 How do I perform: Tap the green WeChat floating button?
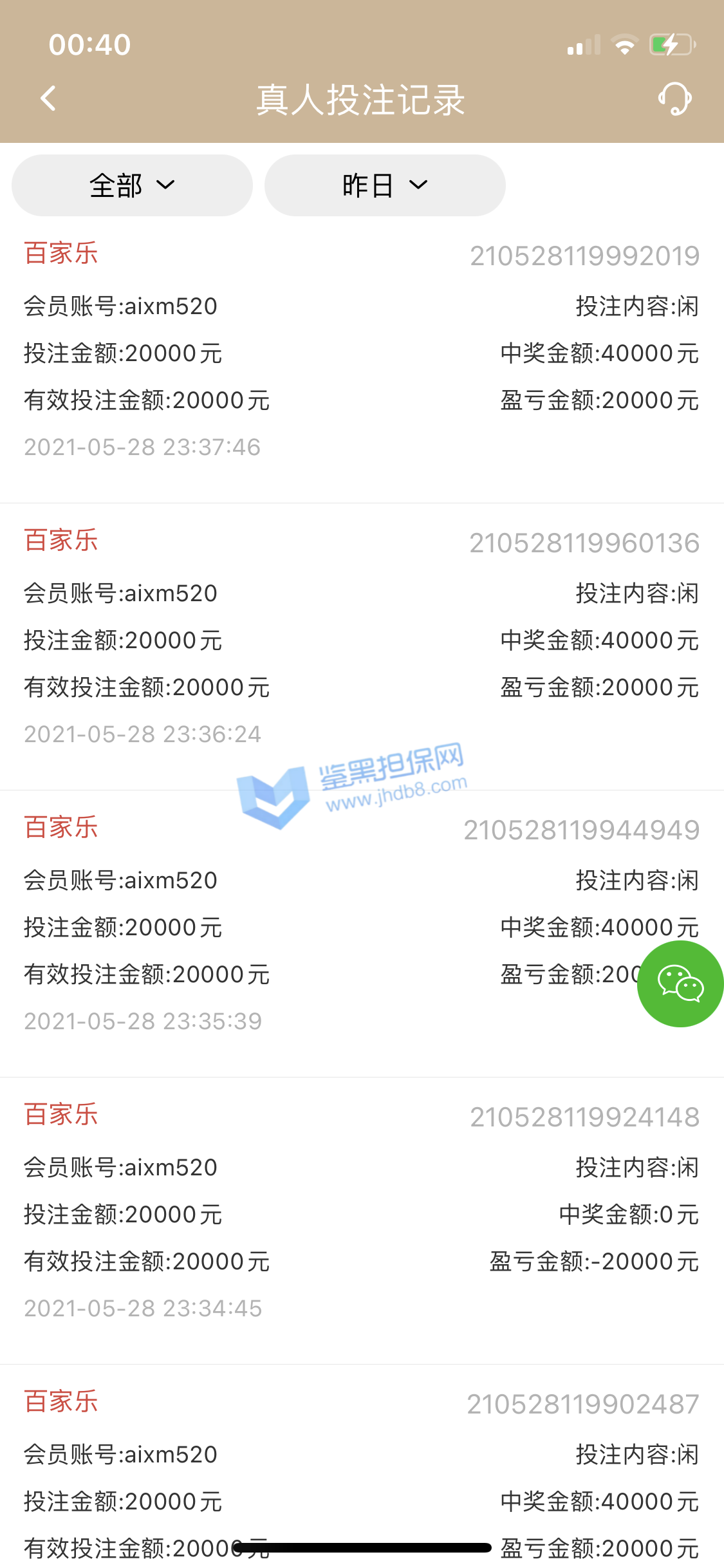pos(680,984)
